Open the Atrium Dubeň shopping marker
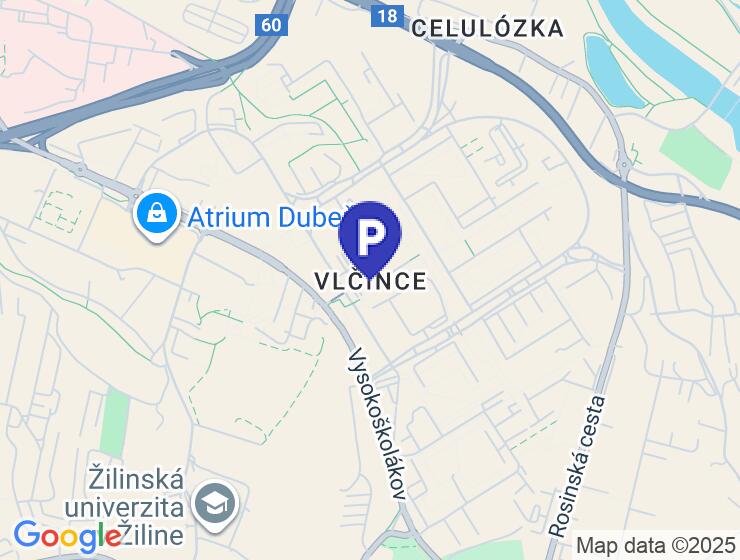Screen dimensions: 740x560 (x=158, y=213)
